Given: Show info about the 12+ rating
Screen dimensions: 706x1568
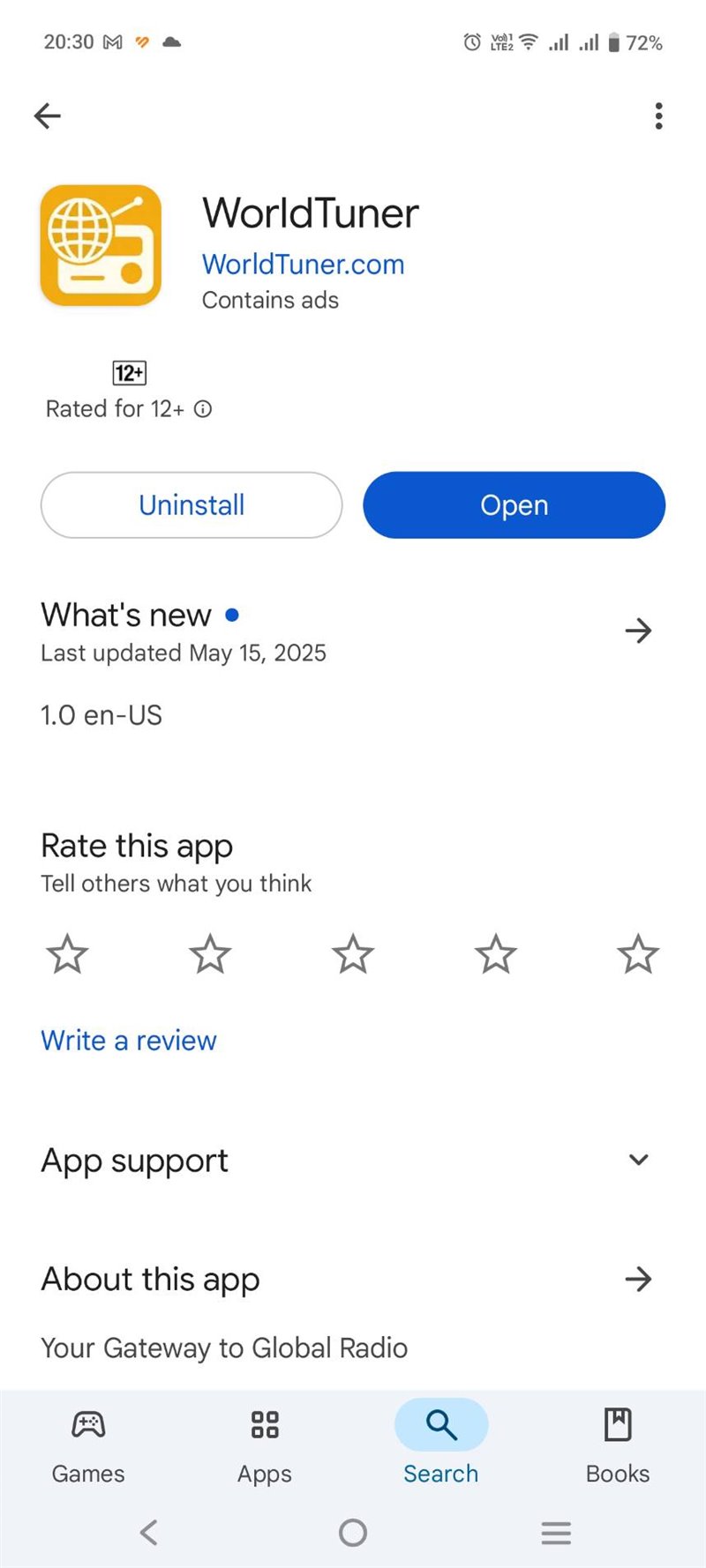Looking at the screenshot, I should 203,409.
